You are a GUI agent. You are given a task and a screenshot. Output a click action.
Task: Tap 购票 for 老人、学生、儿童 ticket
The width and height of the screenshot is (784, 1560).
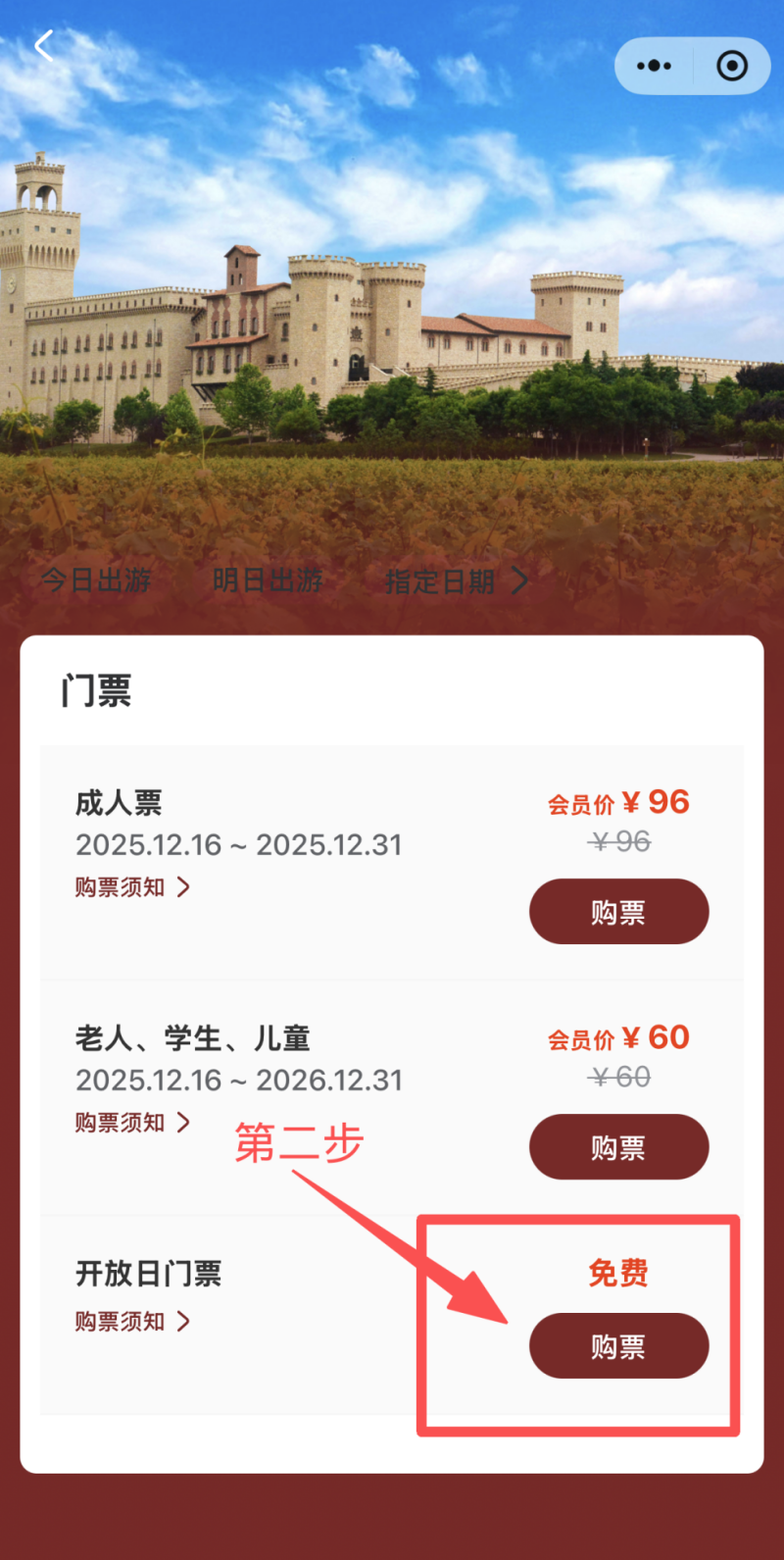pyautogui.click(x=618, y=1147)
